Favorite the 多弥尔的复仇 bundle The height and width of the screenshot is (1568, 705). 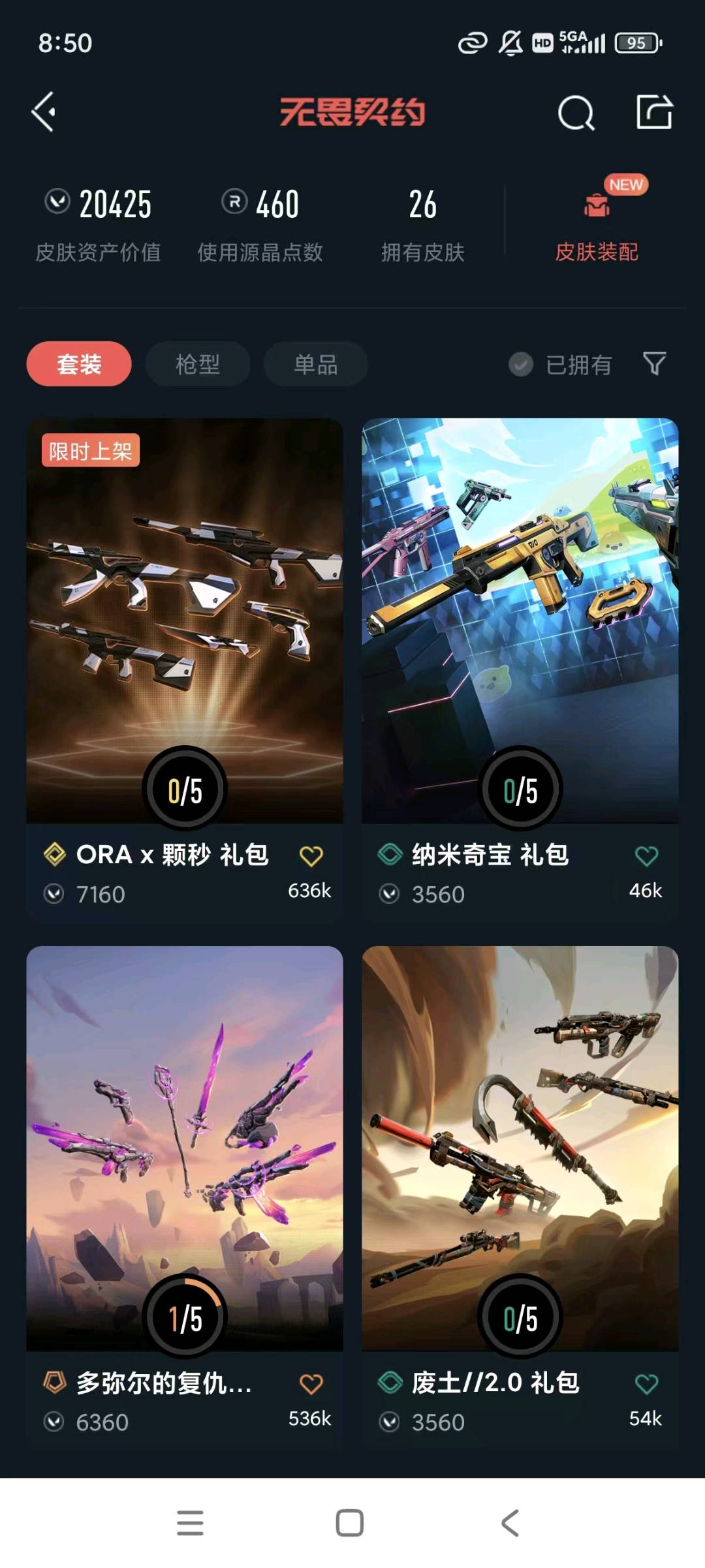311,1384
